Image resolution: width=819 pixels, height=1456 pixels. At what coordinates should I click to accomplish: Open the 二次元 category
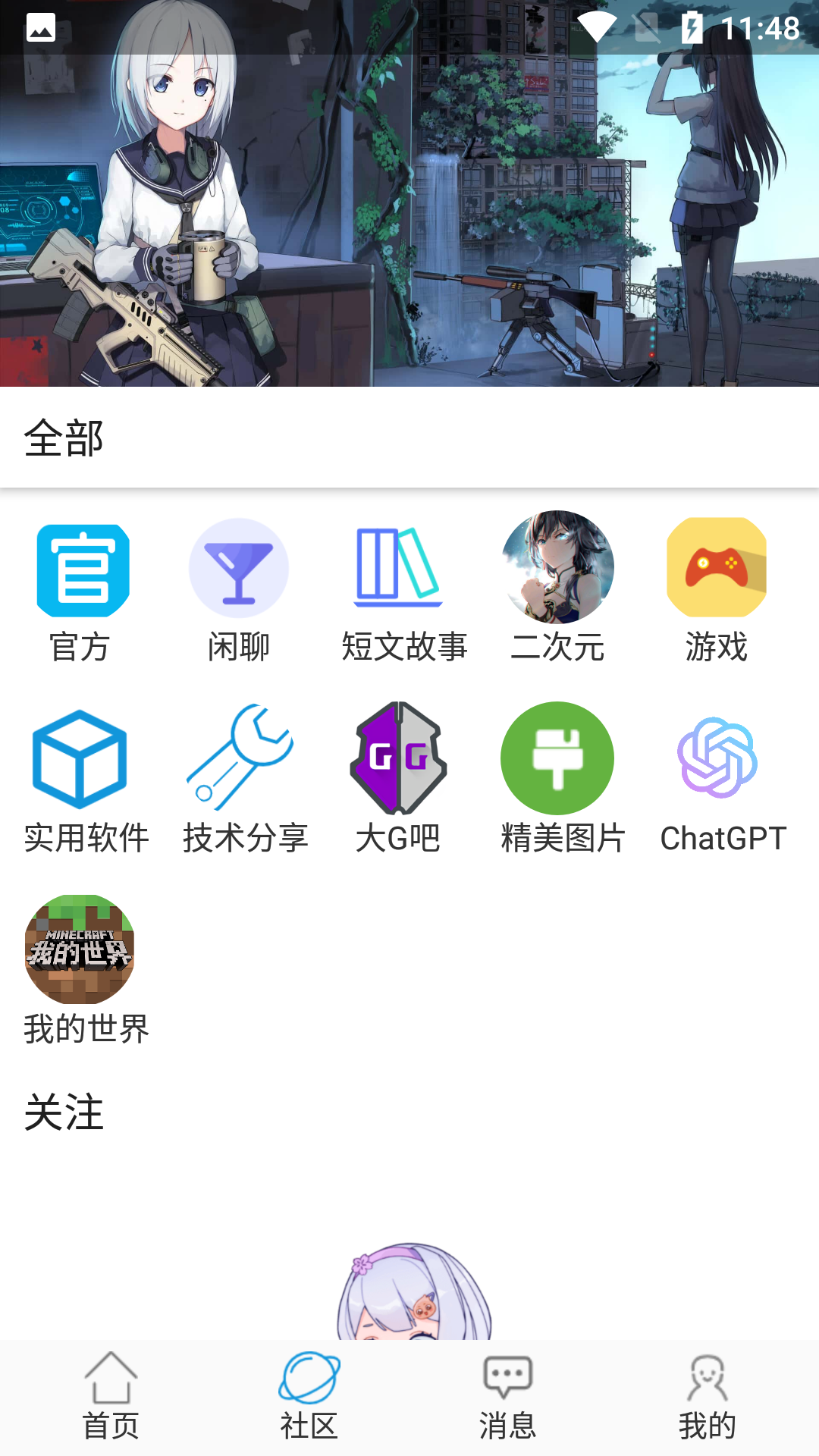(x=558, y=588)
